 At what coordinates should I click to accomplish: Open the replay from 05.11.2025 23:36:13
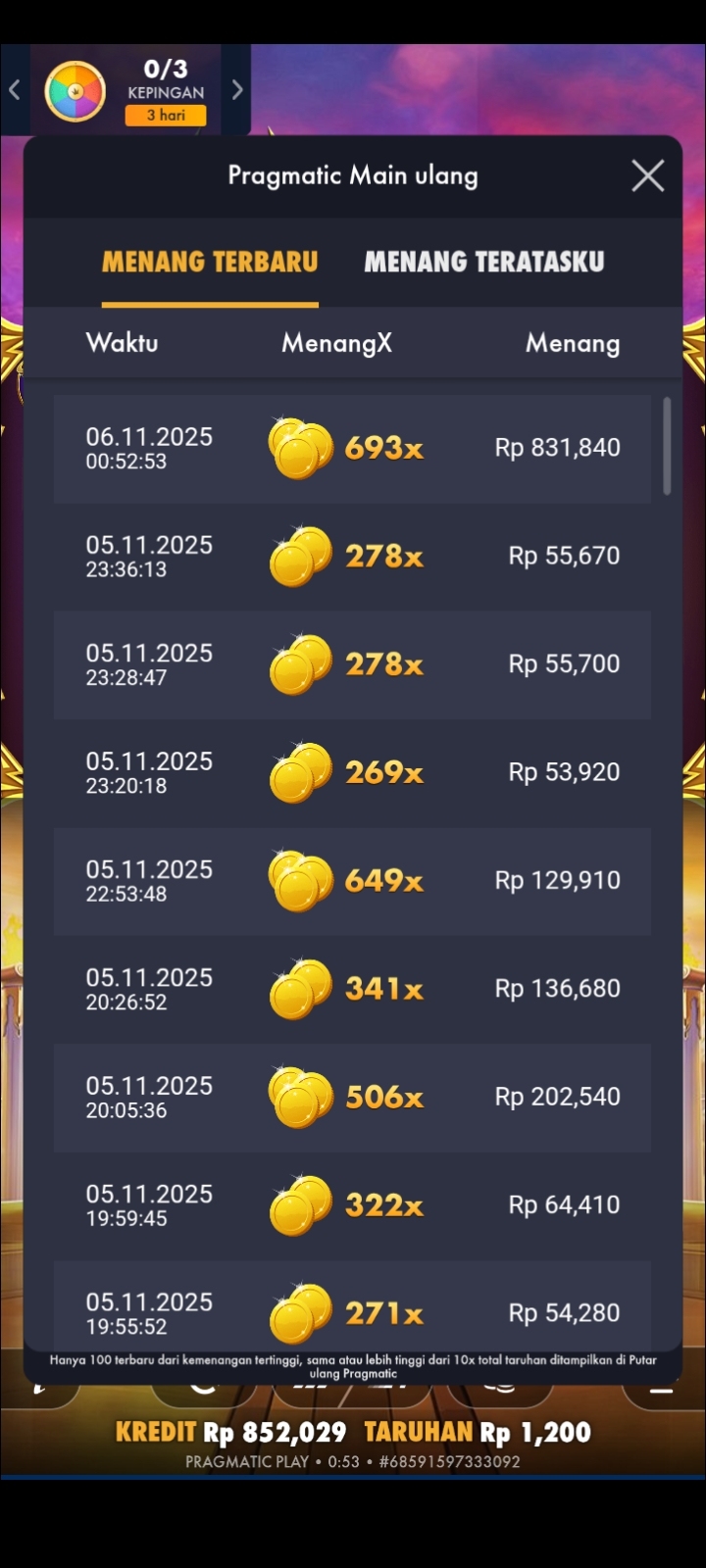352,557
